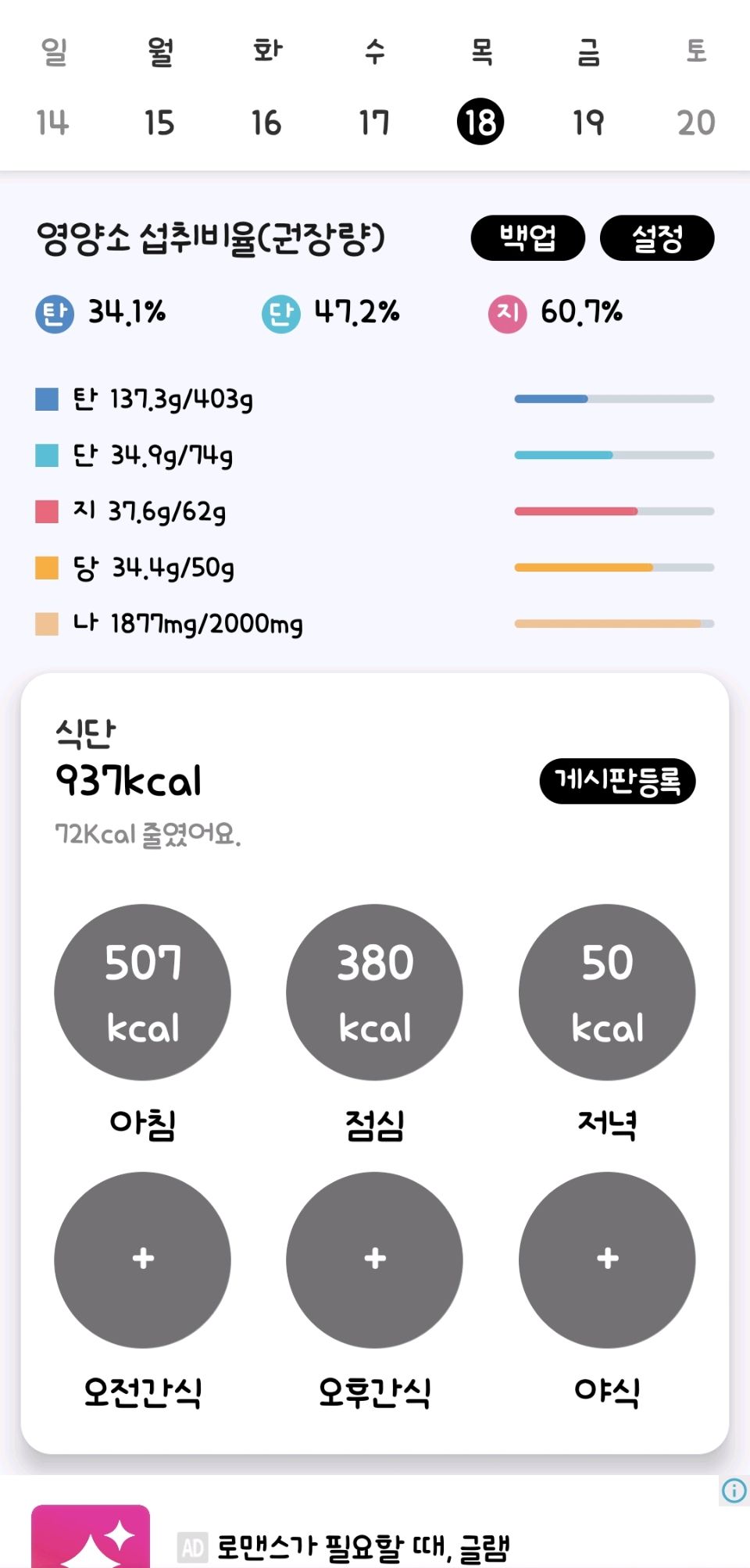
Task: Open the ad info icon
Action: [734, 1491]
